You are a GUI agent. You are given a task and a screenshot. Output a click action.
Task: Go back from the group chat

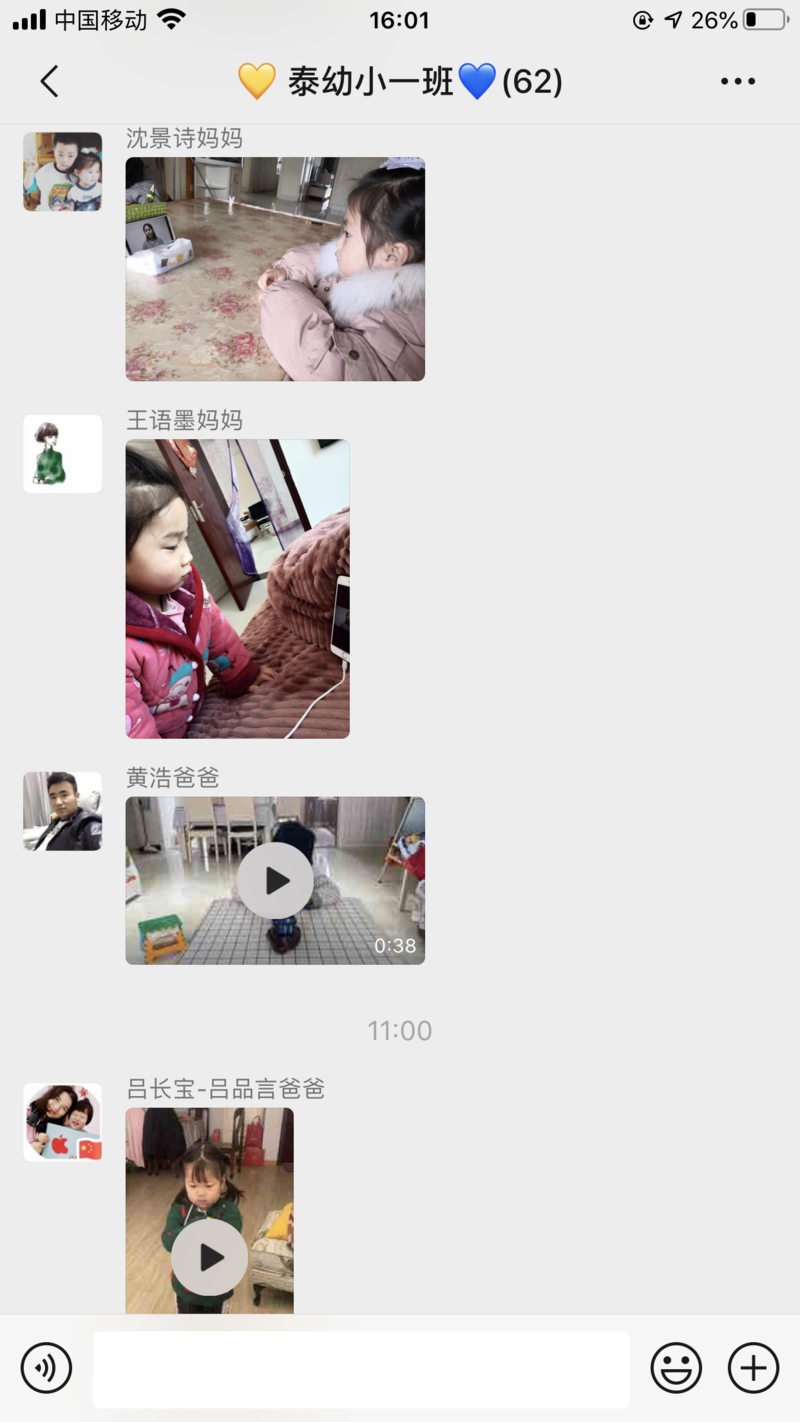(x=50, y=81)
